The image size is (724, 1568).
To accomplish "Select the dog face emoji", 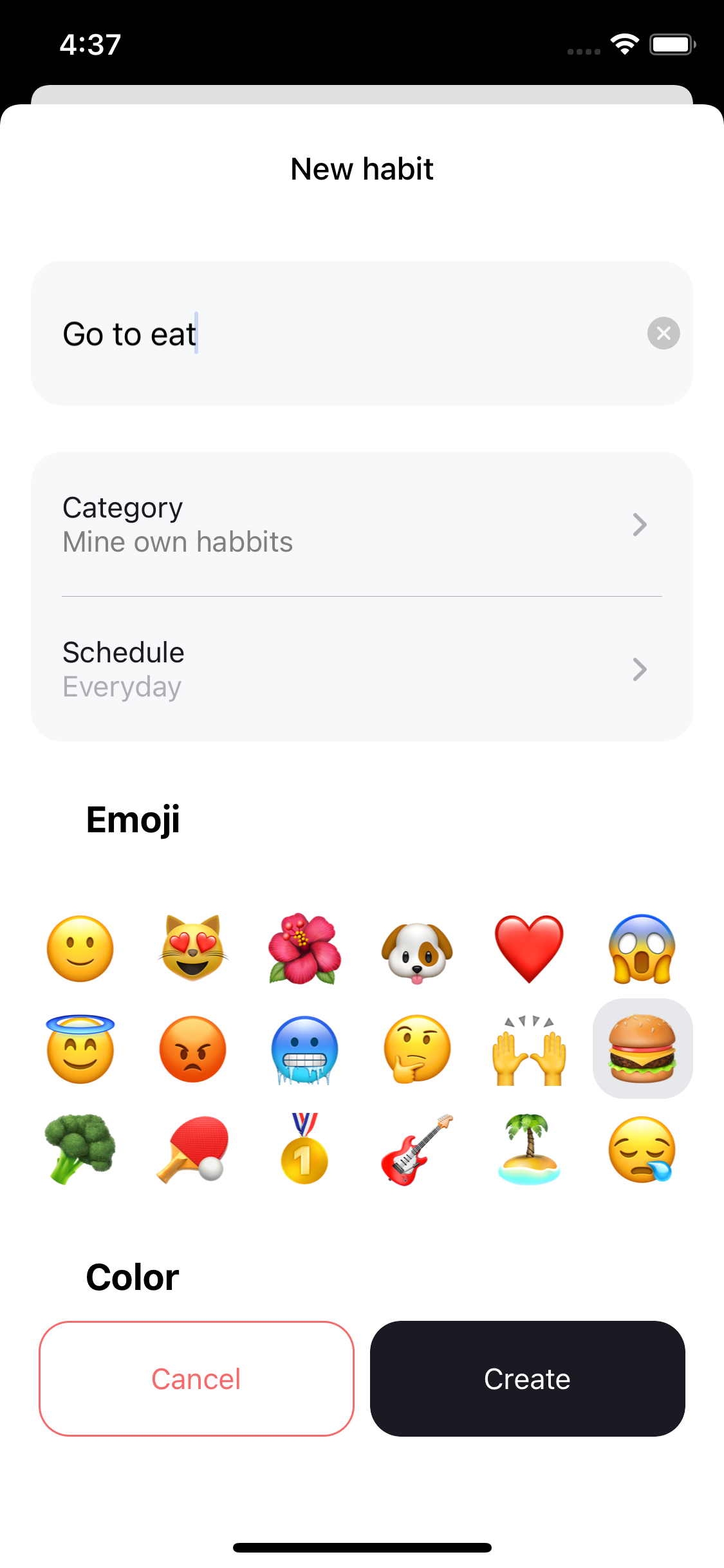I will tap(417, 949).
